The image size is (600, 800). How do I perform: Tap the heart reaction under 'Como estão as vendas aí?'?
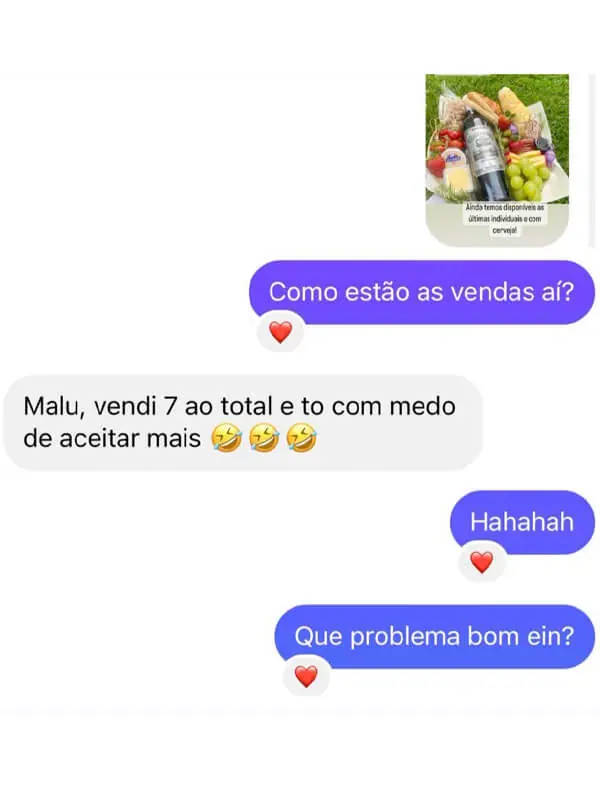(280, 333)
